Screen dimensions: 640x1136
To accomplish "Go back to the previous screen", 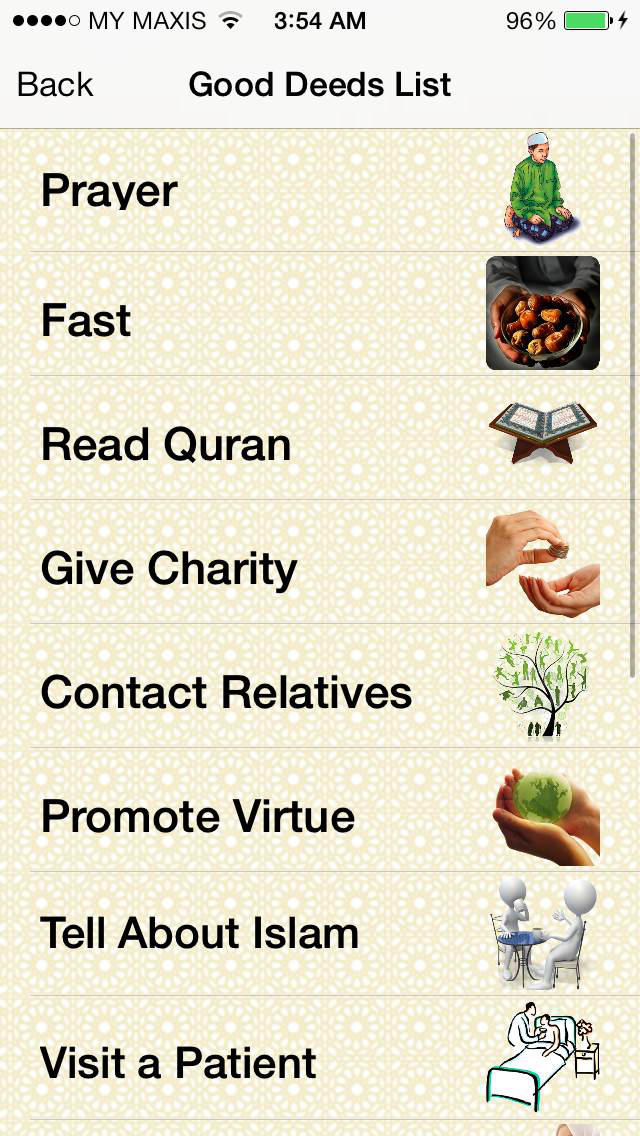I will (x=55, y=85).
